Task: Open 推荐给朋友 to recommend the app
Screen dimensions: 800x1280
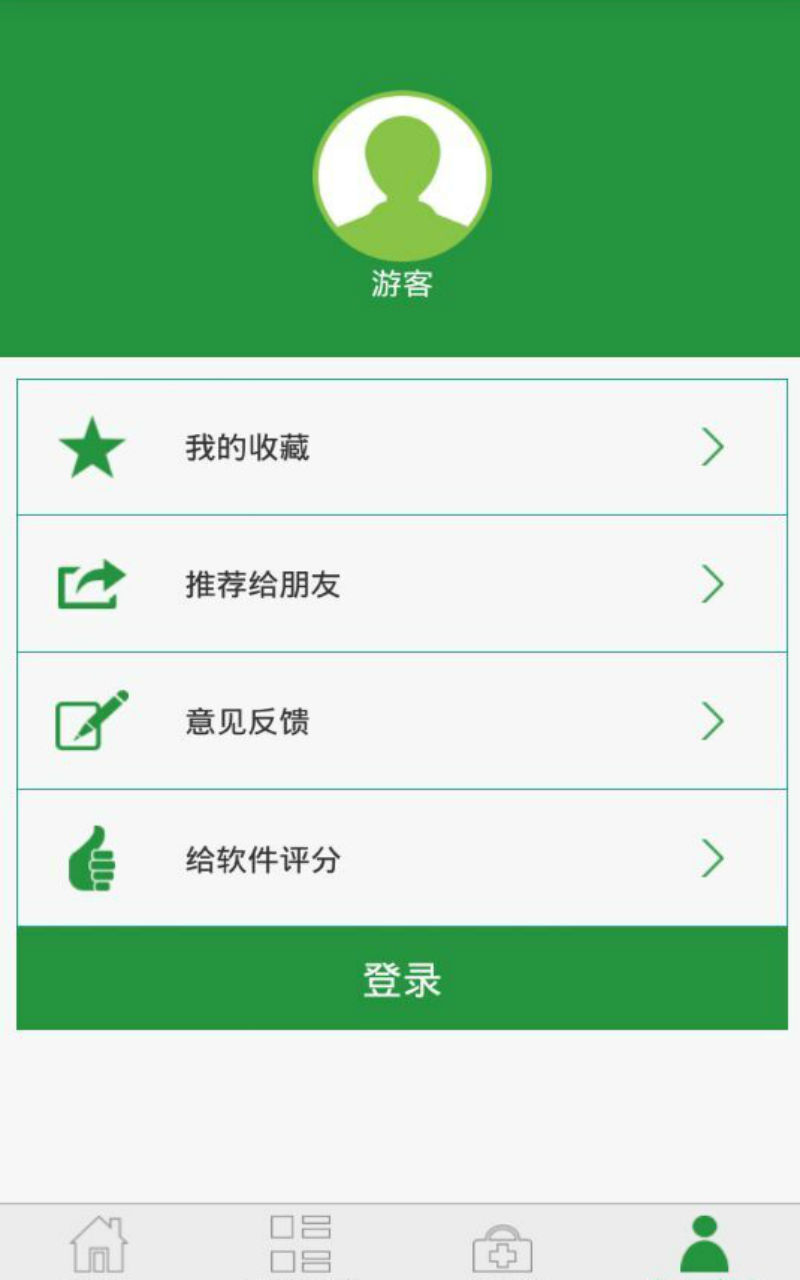Action: pyautogui.click(x=401, y=584)
